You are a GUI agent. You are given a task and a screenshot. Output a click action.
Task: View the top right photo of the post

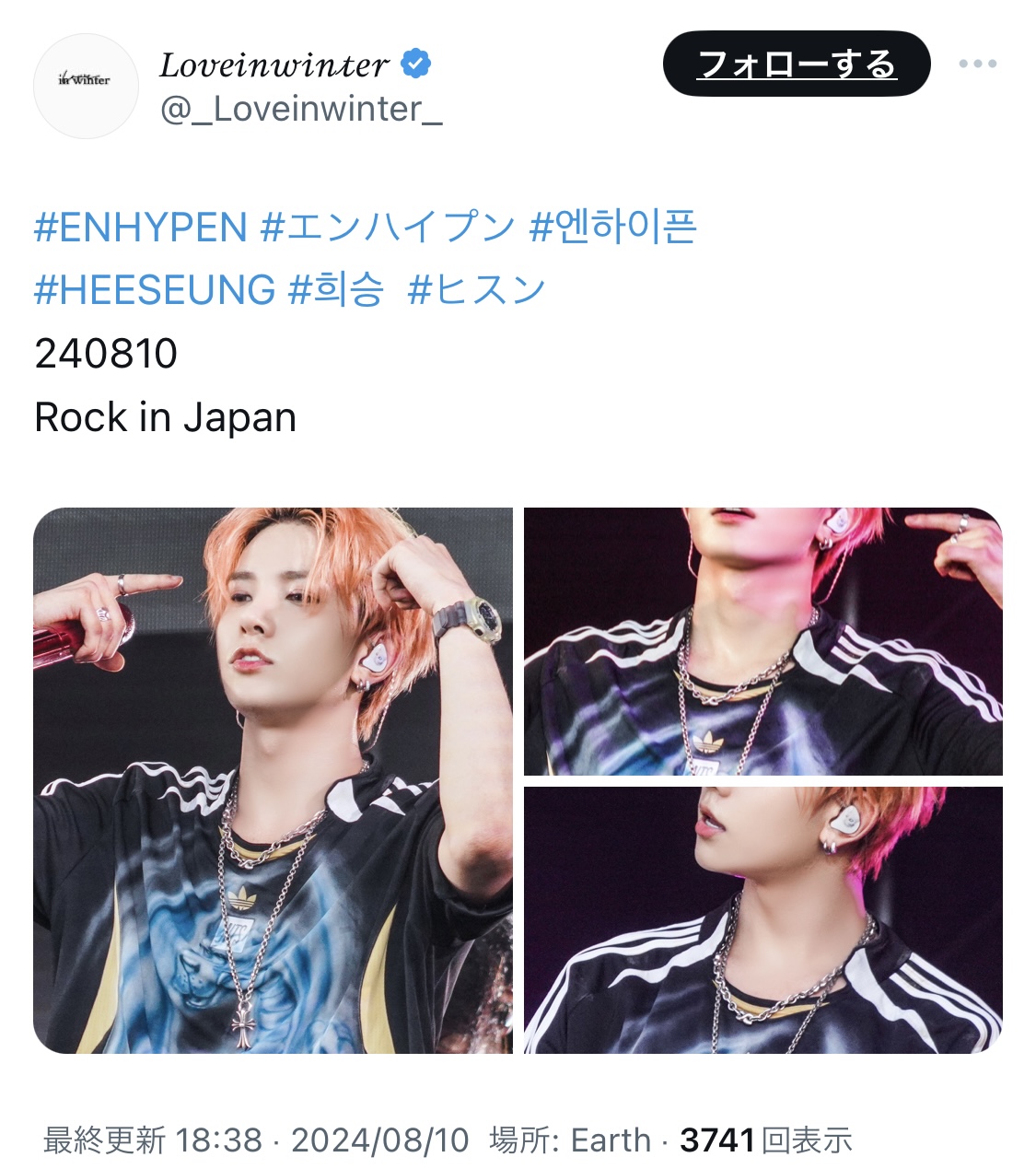[762, 641]
